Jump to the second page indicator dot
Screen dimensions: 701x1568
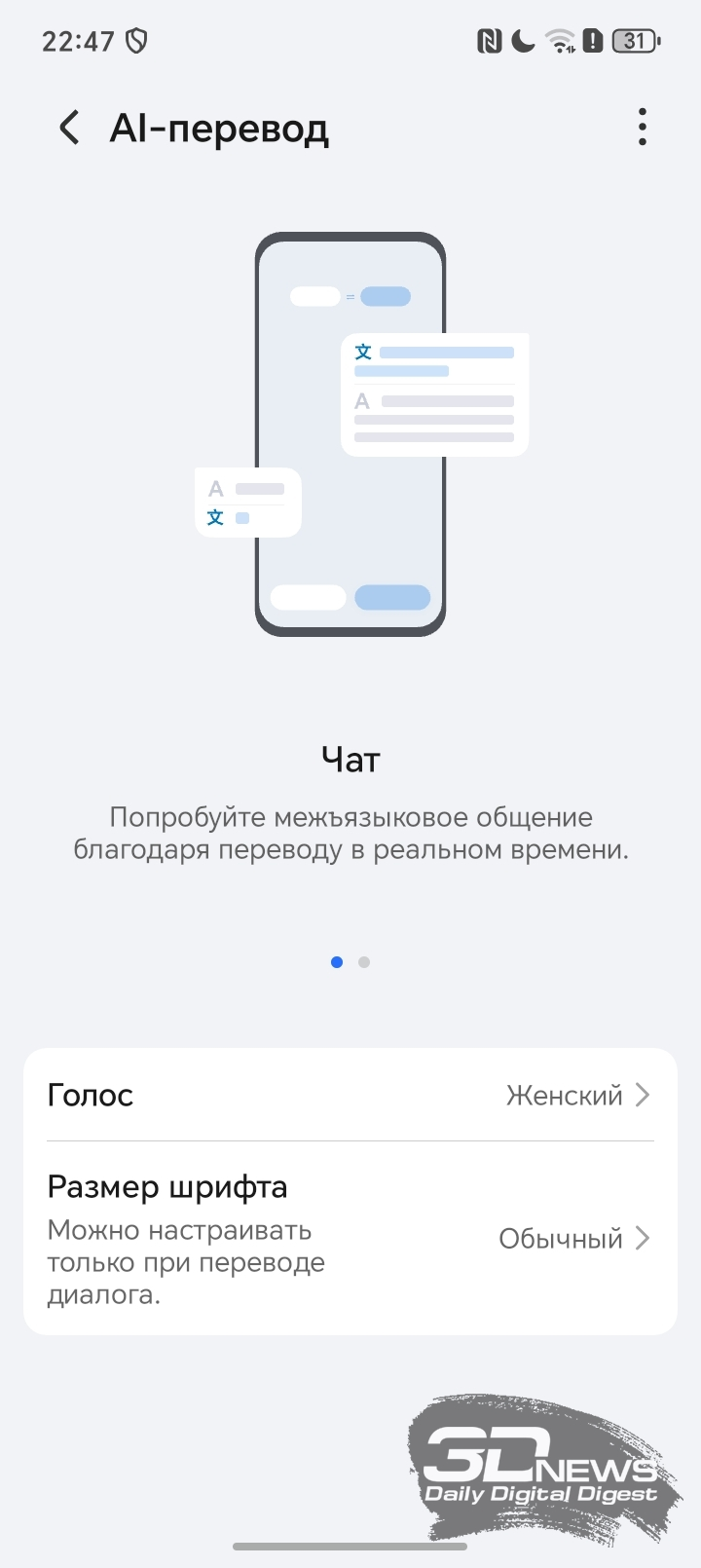[x=364, y=962]
